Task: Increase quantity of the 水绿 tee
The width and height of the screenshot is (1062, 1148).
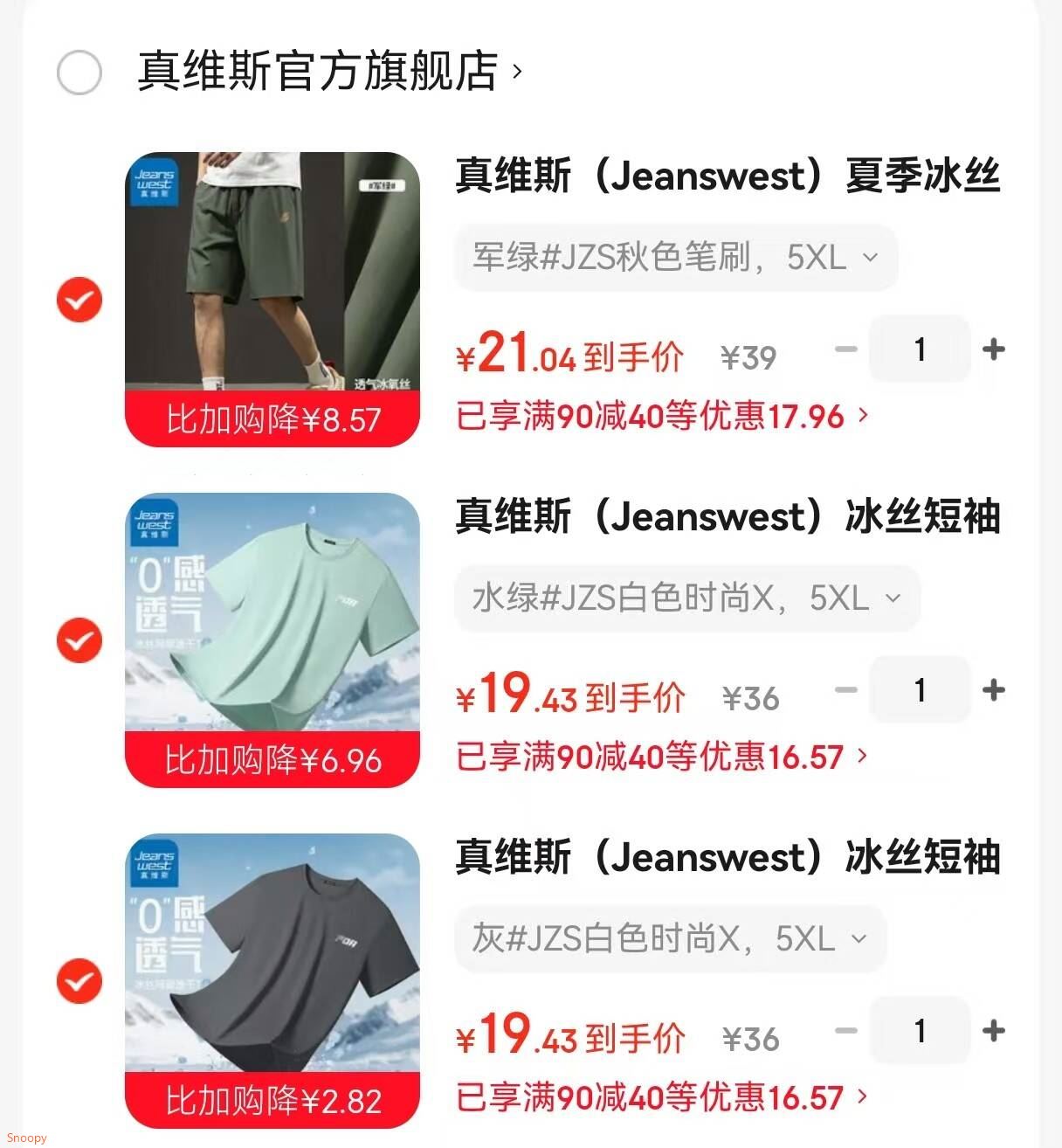Action: (995, 690)
